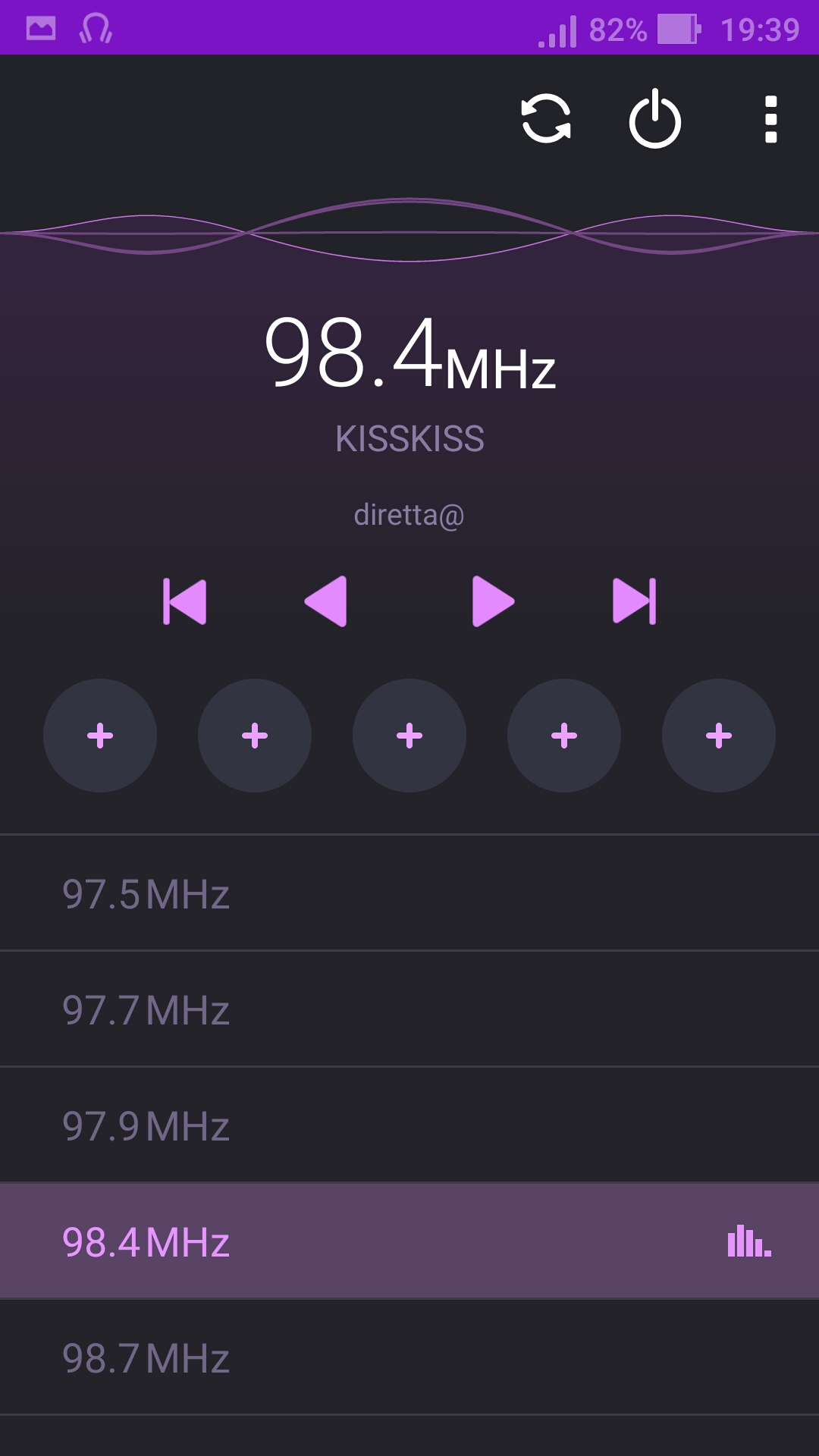
Task: Switch to 98.7 MHz
Action: pos(409,1357)
